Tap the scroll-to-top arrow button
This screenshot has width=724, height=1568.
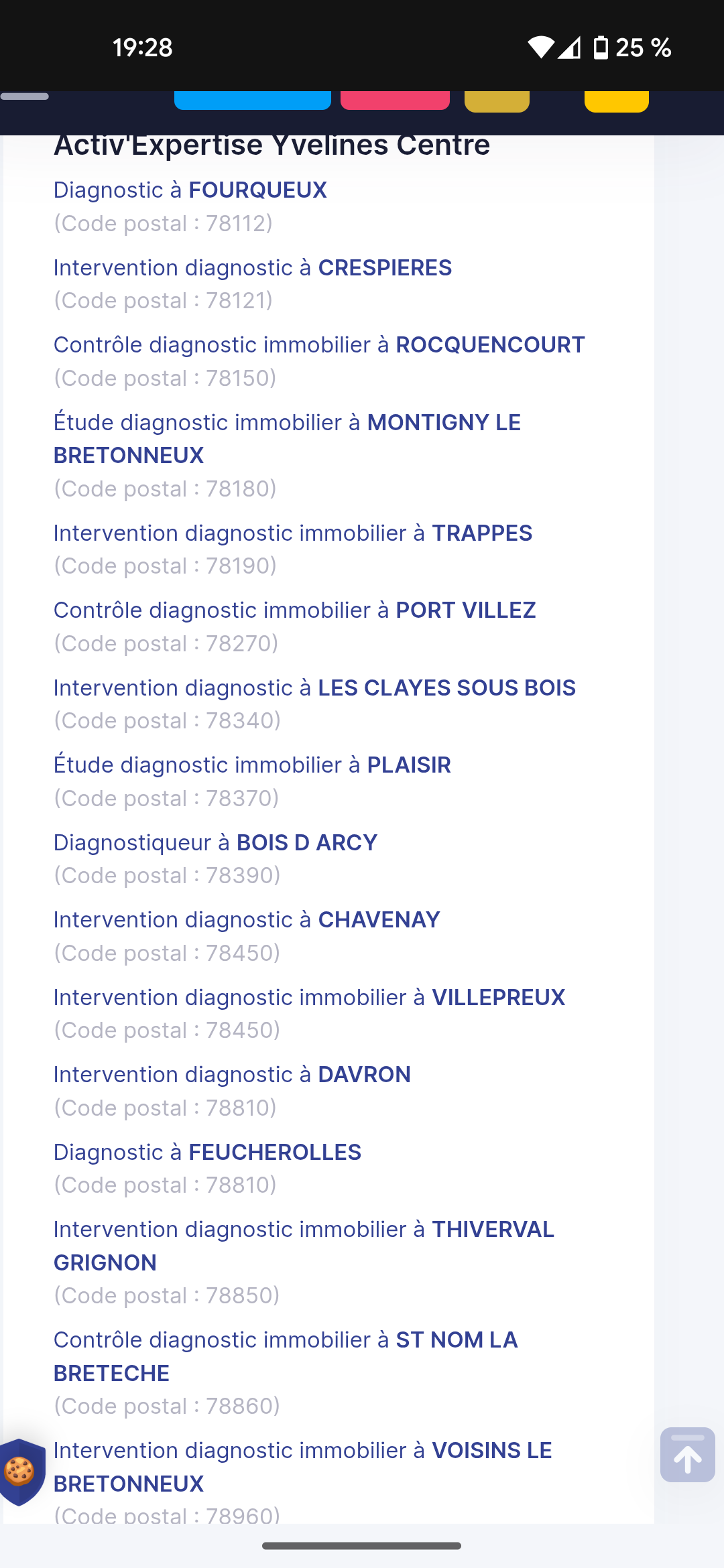[687, 1455]
